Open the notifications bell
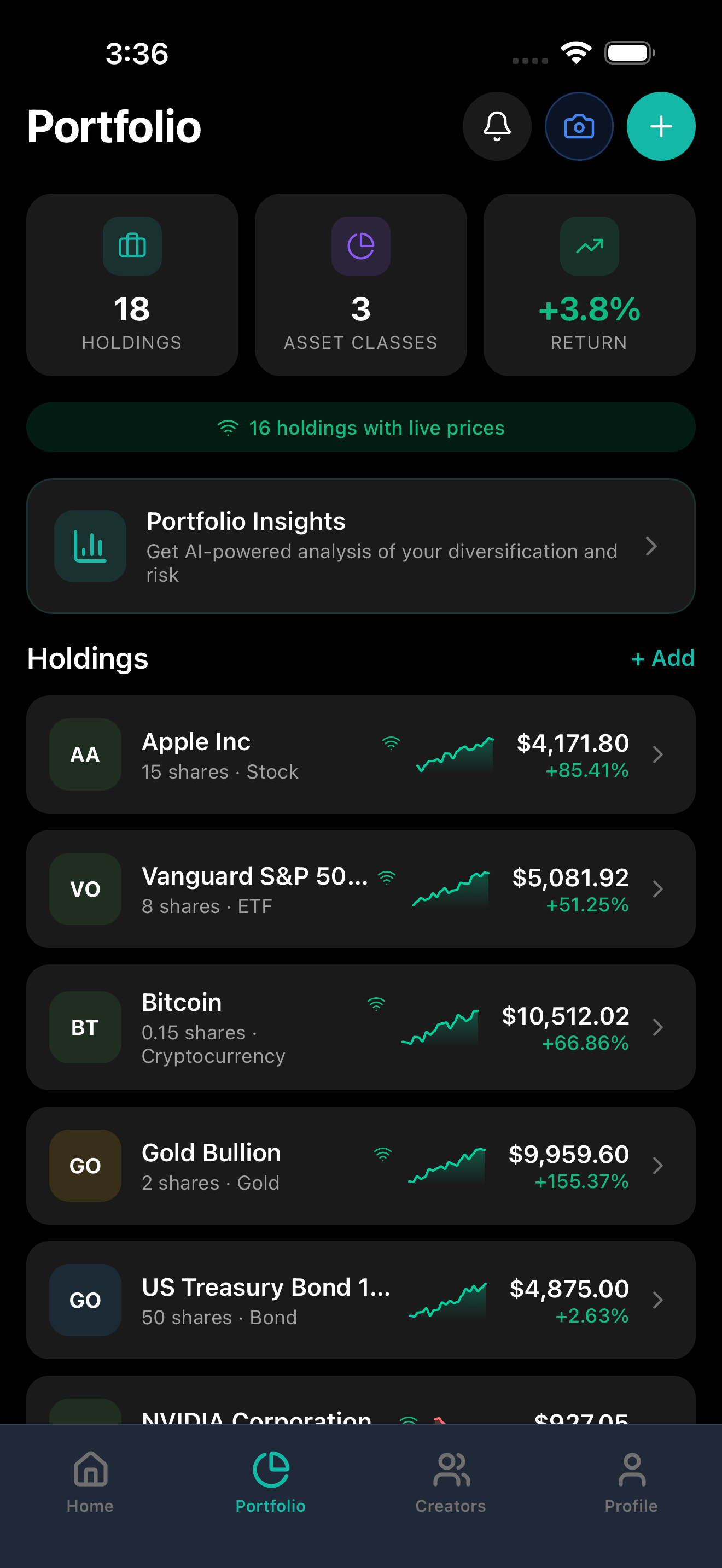Viewport: 722px width, 1568px height. [497, 127]
